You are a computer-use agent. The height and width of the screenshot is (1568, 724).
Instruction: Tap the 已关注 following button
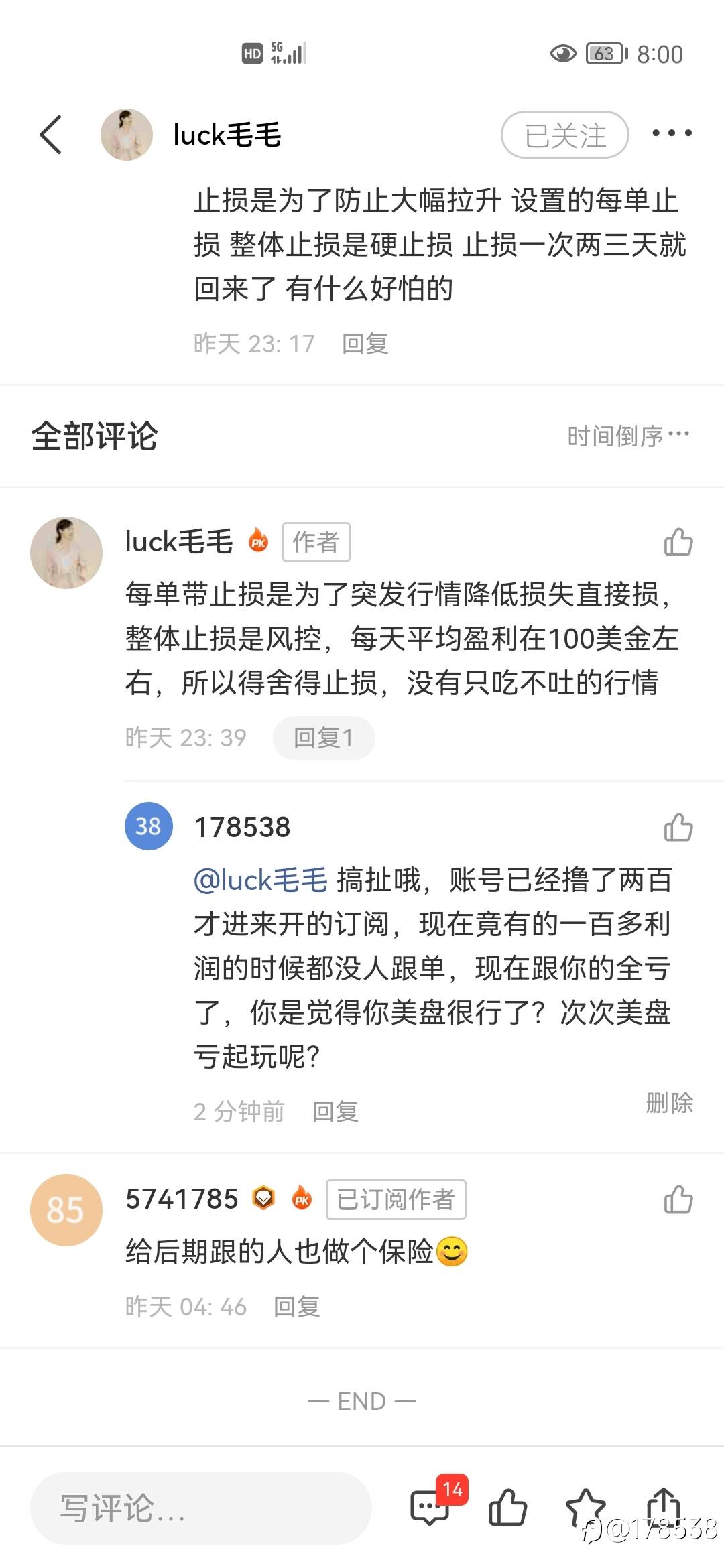pyautogui.click(x=564, y=135)
